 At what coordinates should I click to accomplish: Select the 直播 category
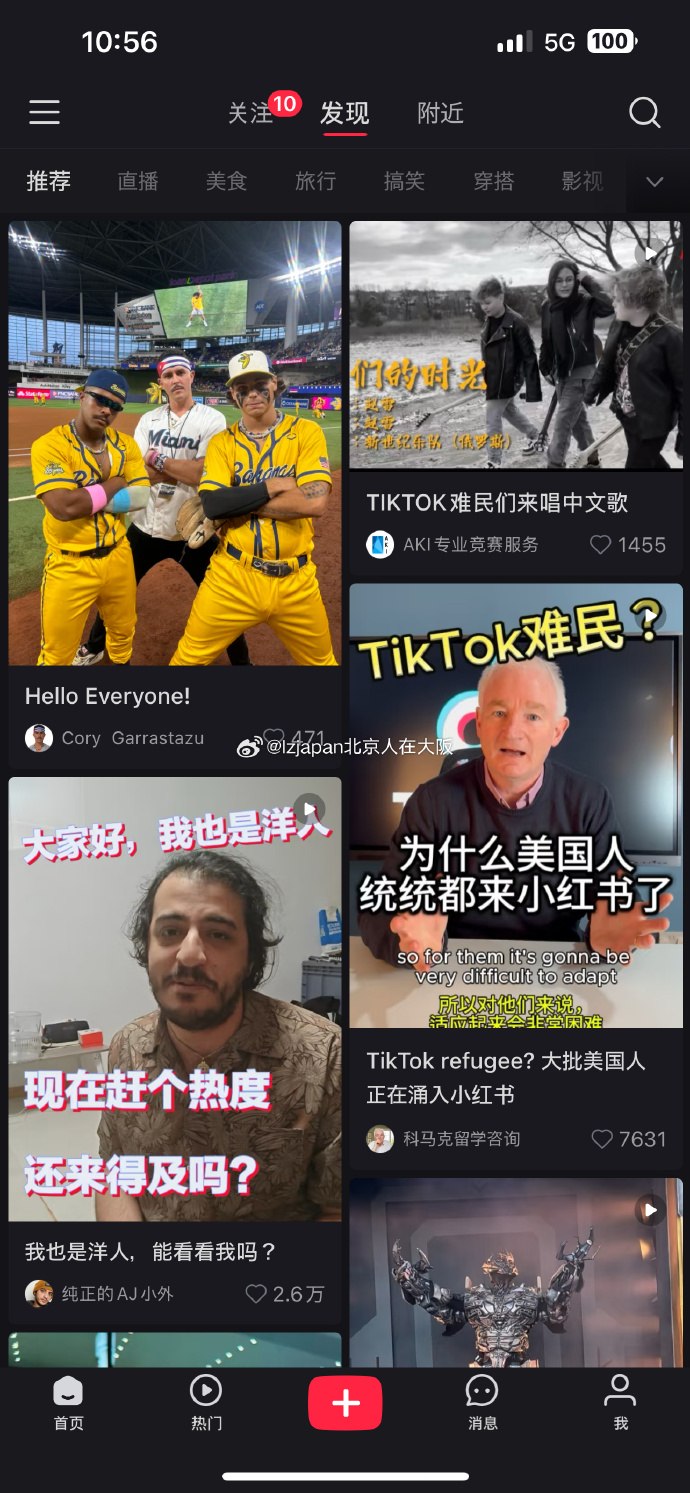pos(138,181)
